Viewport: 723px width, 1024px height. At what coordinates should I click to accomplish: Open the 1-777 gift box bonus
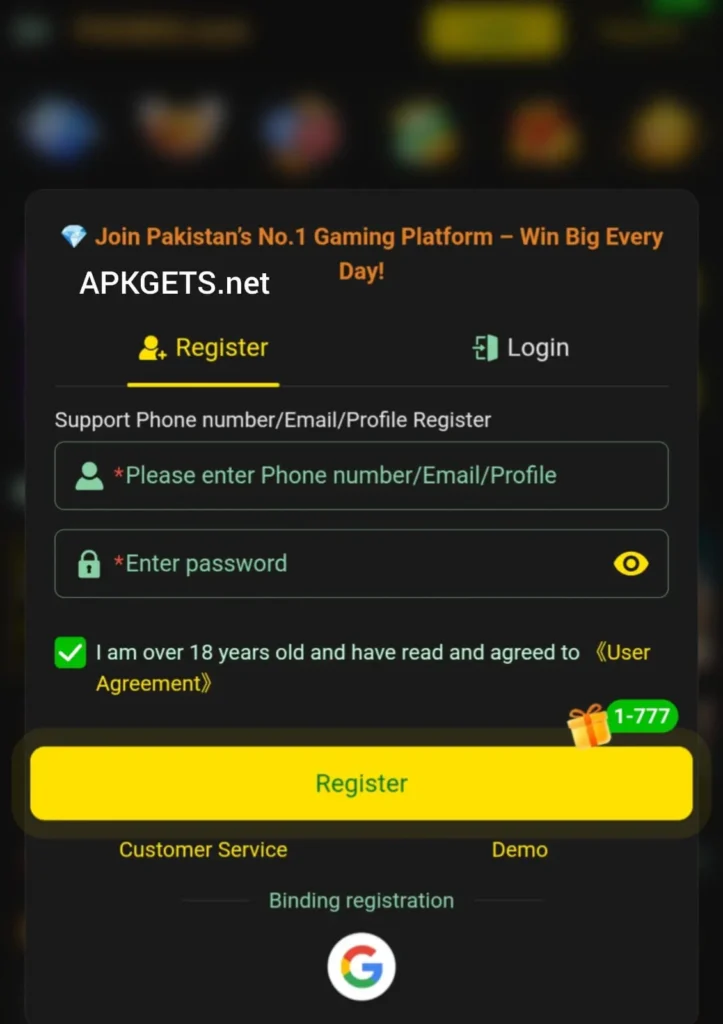(x=590, y=725)
